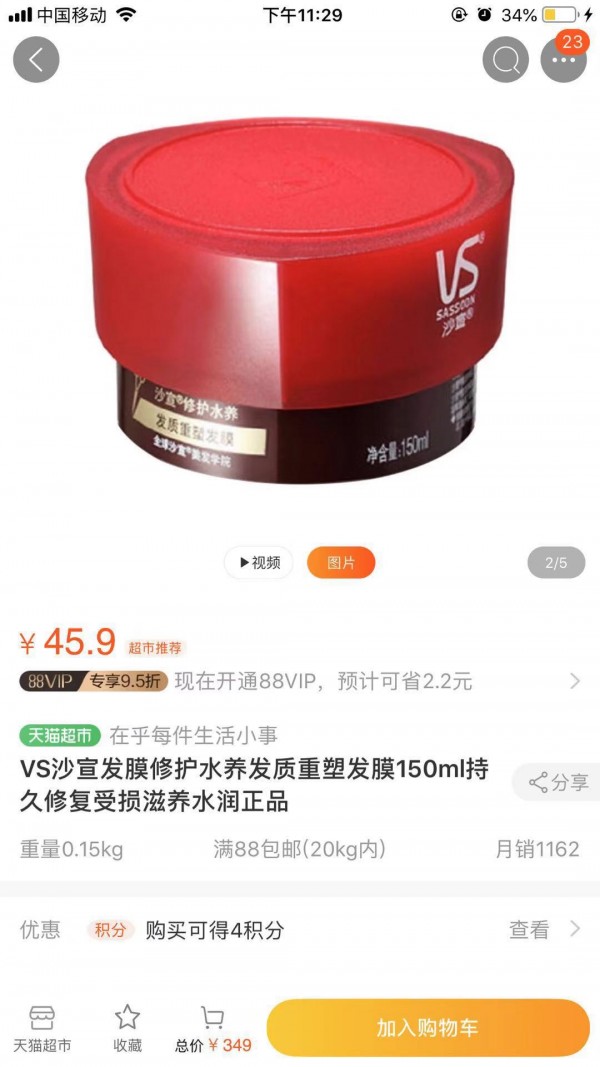View 优惠 points details via 查看
The height and width of the screenshot is (1067, 600).
point(543,930)
